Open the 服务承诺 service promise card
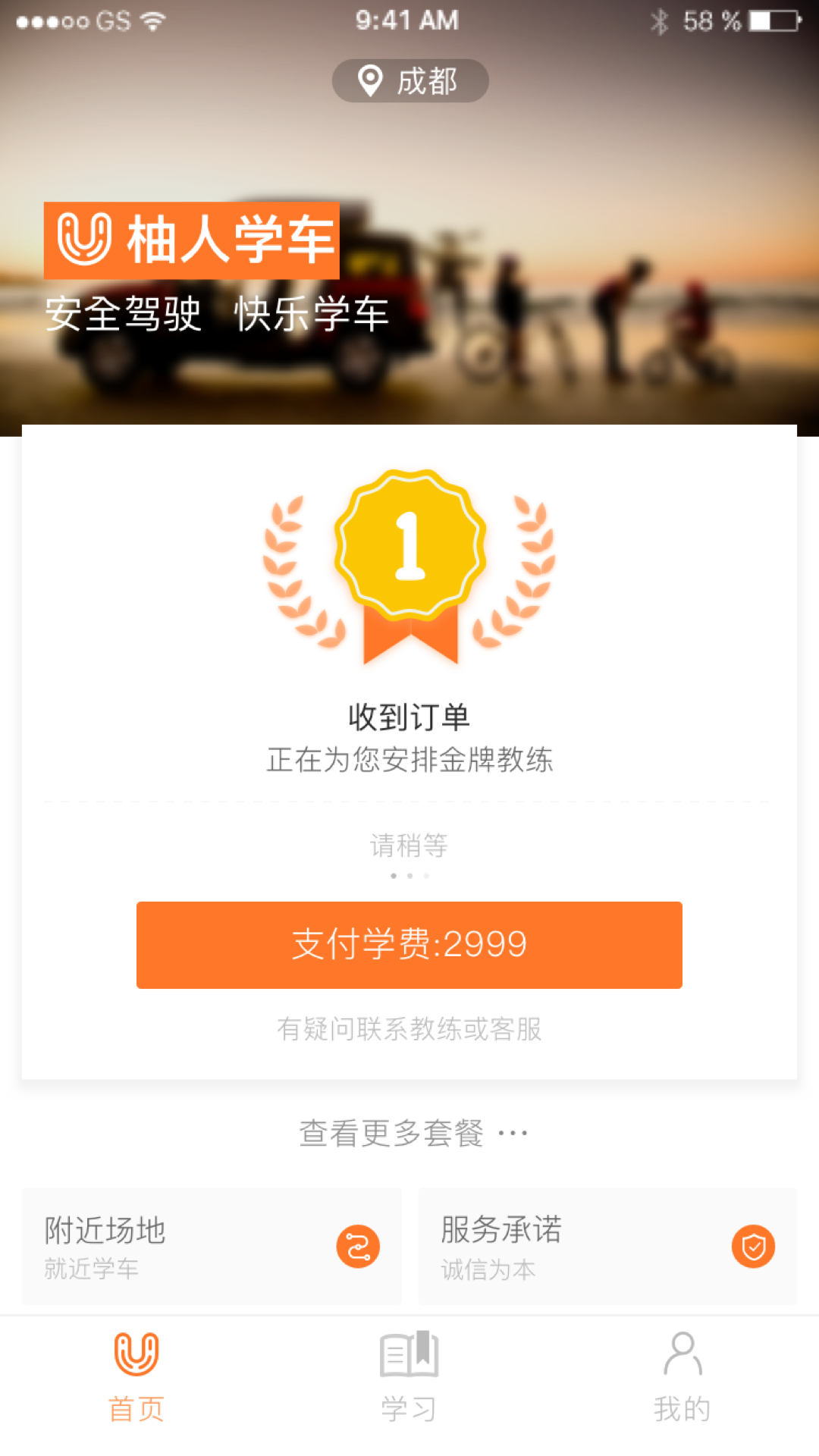This screenshot has width=819, height=1456. 607,1246
